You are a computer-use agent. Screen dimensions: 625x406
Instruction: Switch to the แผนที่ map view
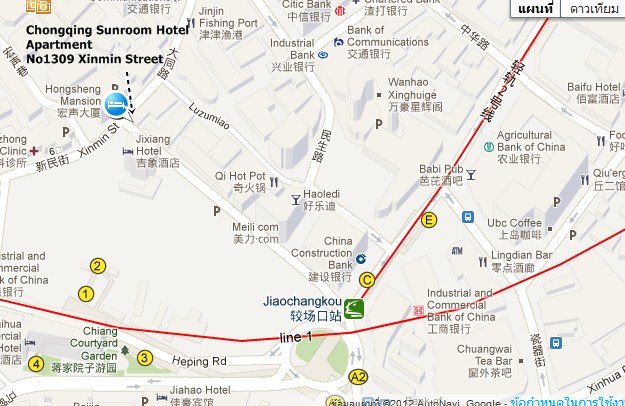(x=536, y=8)
